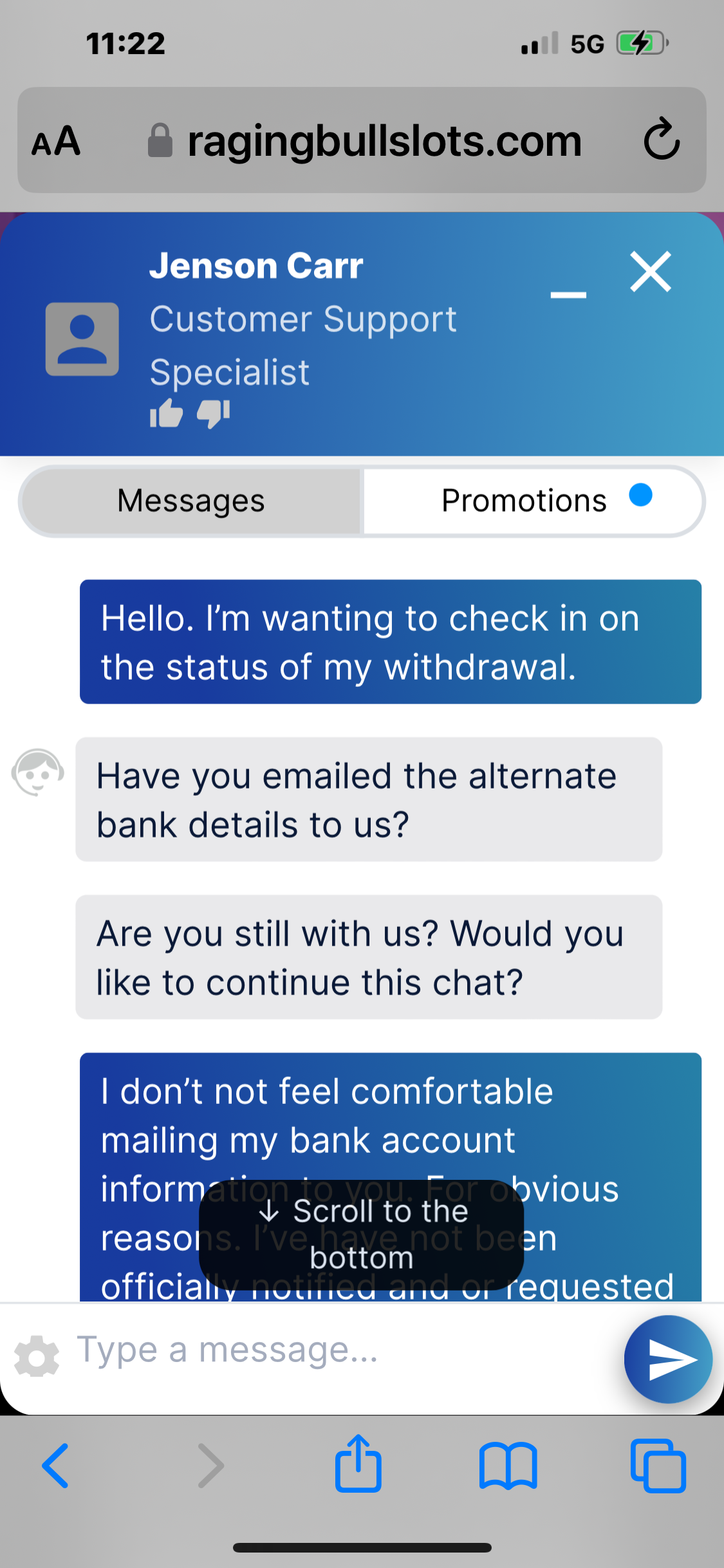Rate the agent with thumbs down
724x1568 pixels.
point(214,413)
